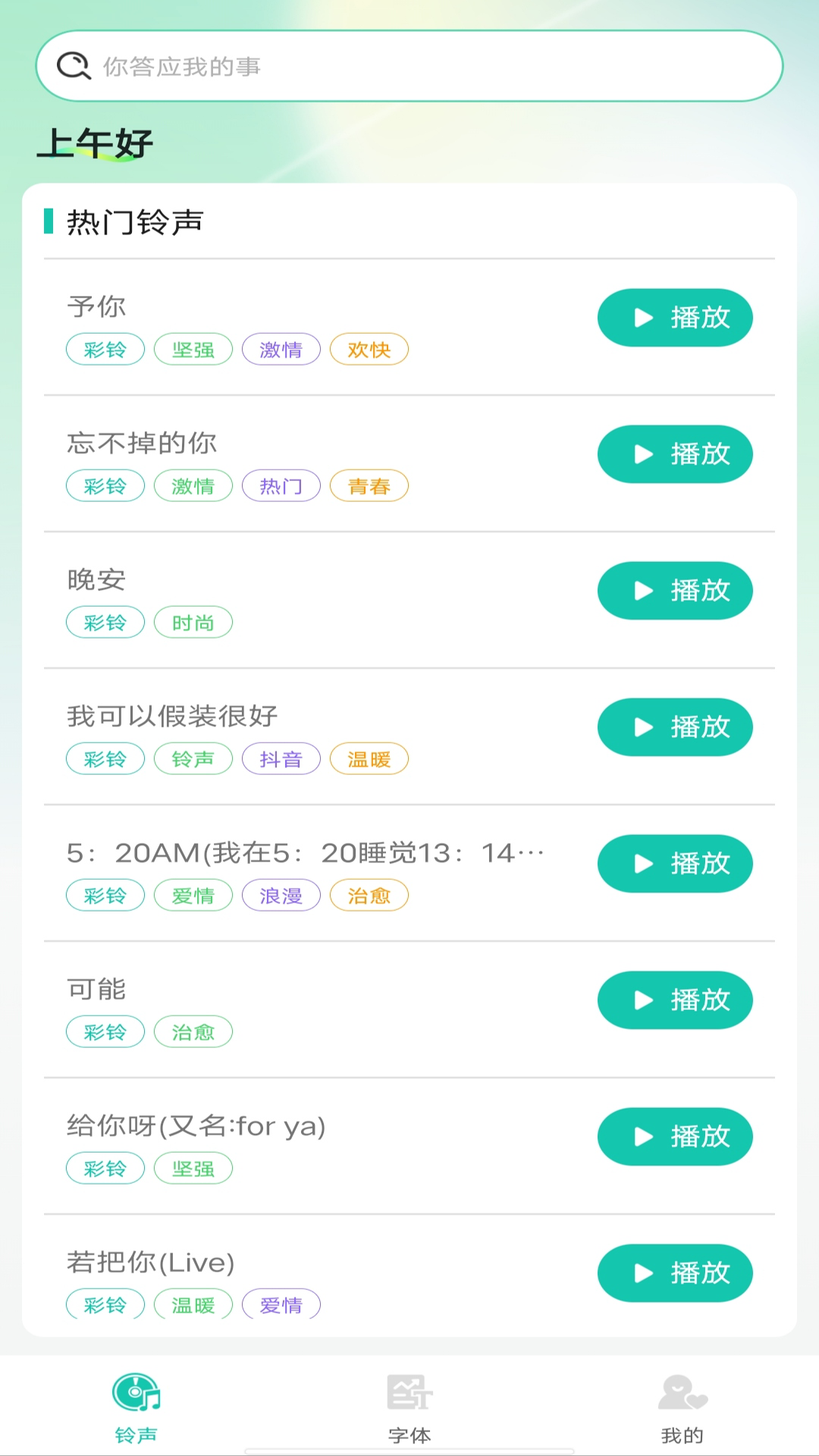819x1456 pixels.
Task: Play the 5:20AM ringtone
Action: (675, 864)
